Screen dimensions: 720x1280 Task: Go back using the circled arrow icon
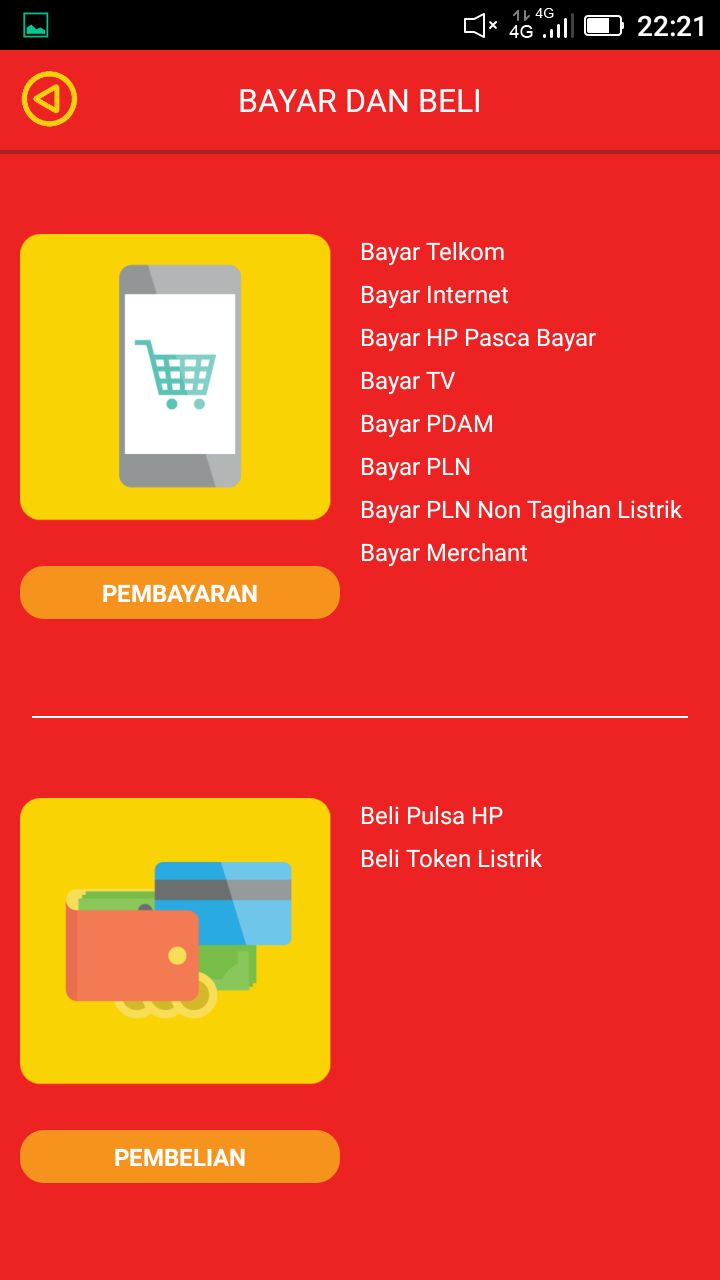[x=49, y=99]
